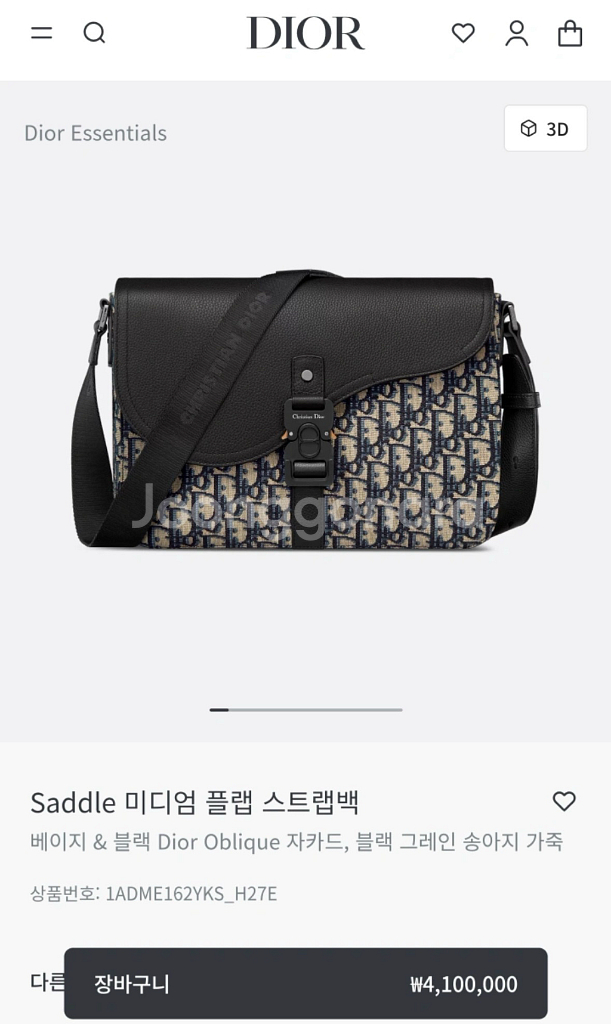Open the Saddle bag product image
Viewport: 611px width, 1024px height.
tap(305, 410)
